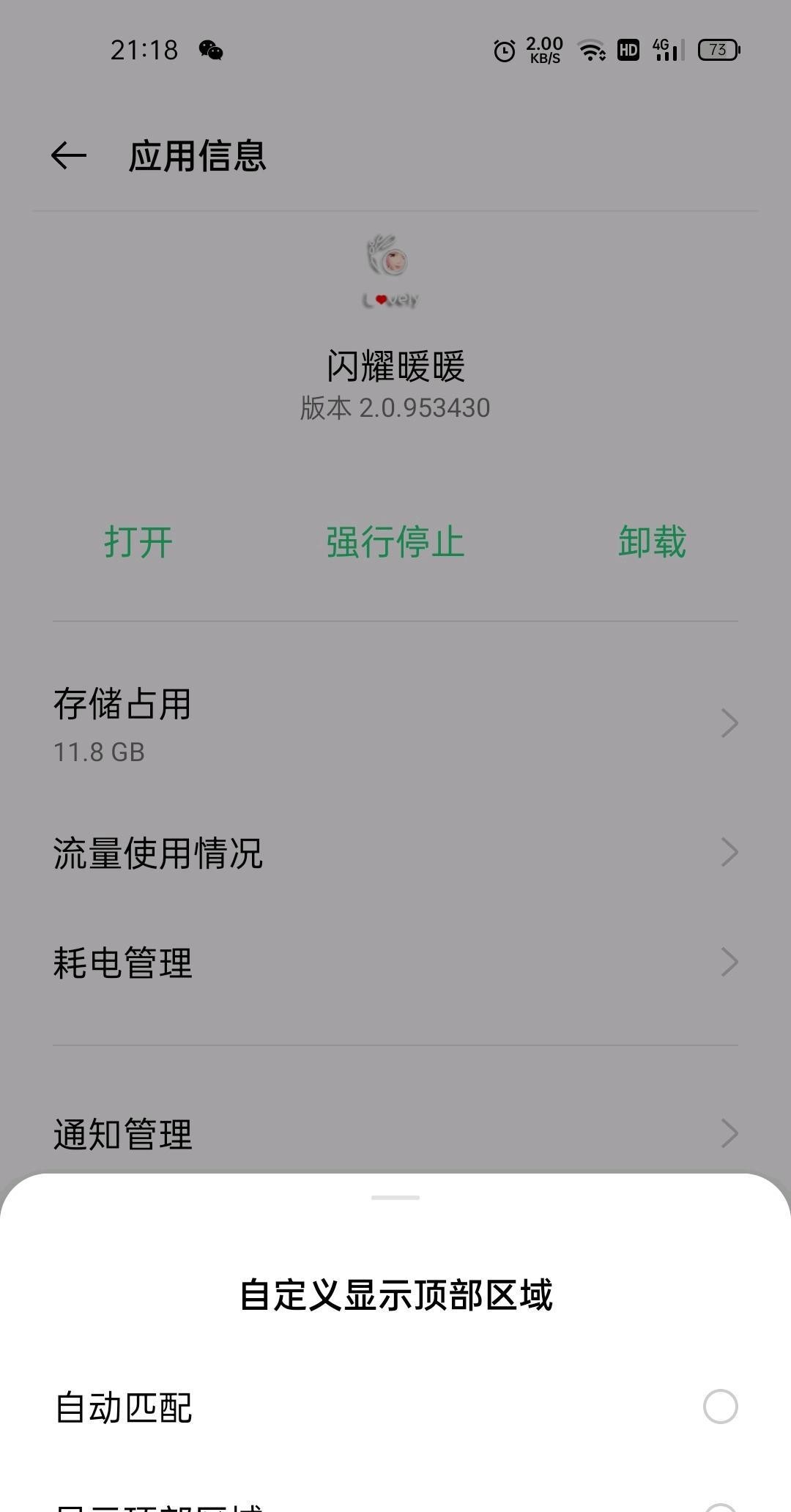Viewport: 791px width, 1512px height.
Task: Open the 通知管理 notification settings
Action: 395,1135
